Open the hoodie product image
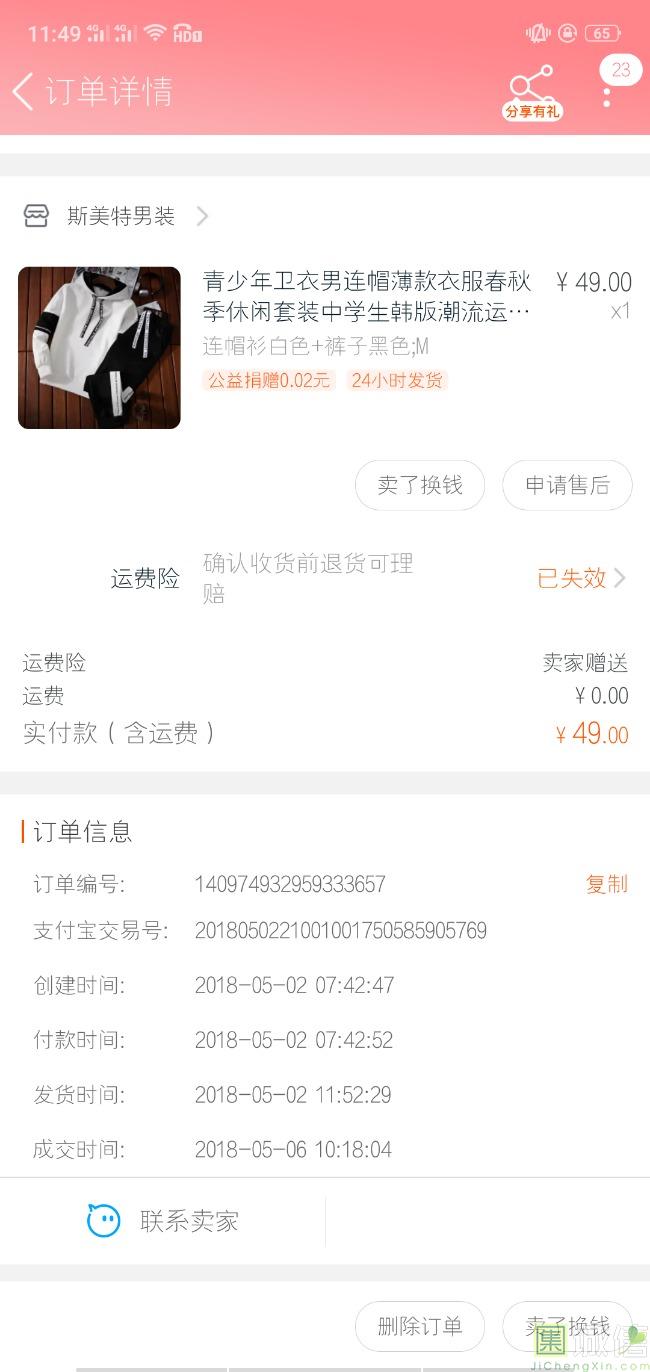The image size is (650, 1372). [99, 347]
